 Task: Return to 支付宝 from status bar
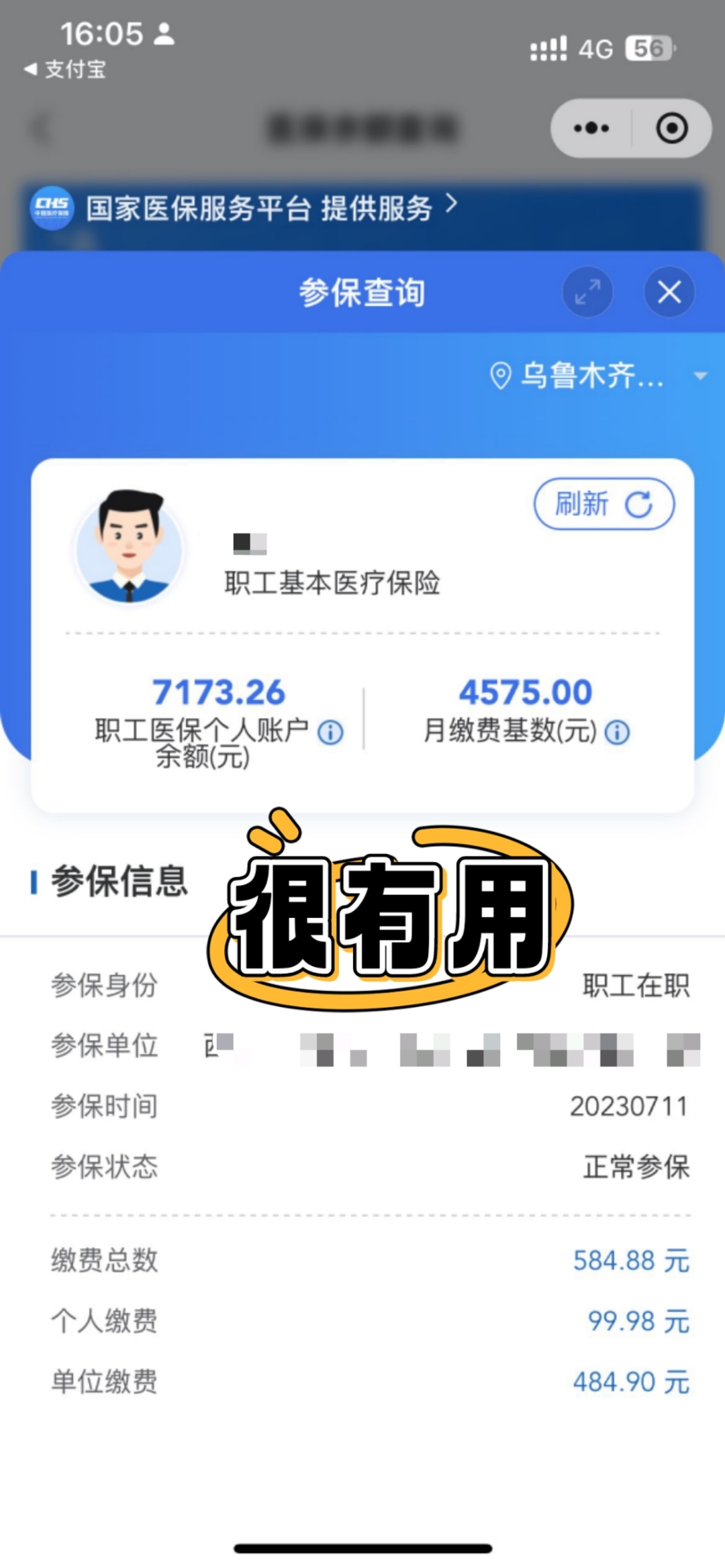click(x=65, y=69)
